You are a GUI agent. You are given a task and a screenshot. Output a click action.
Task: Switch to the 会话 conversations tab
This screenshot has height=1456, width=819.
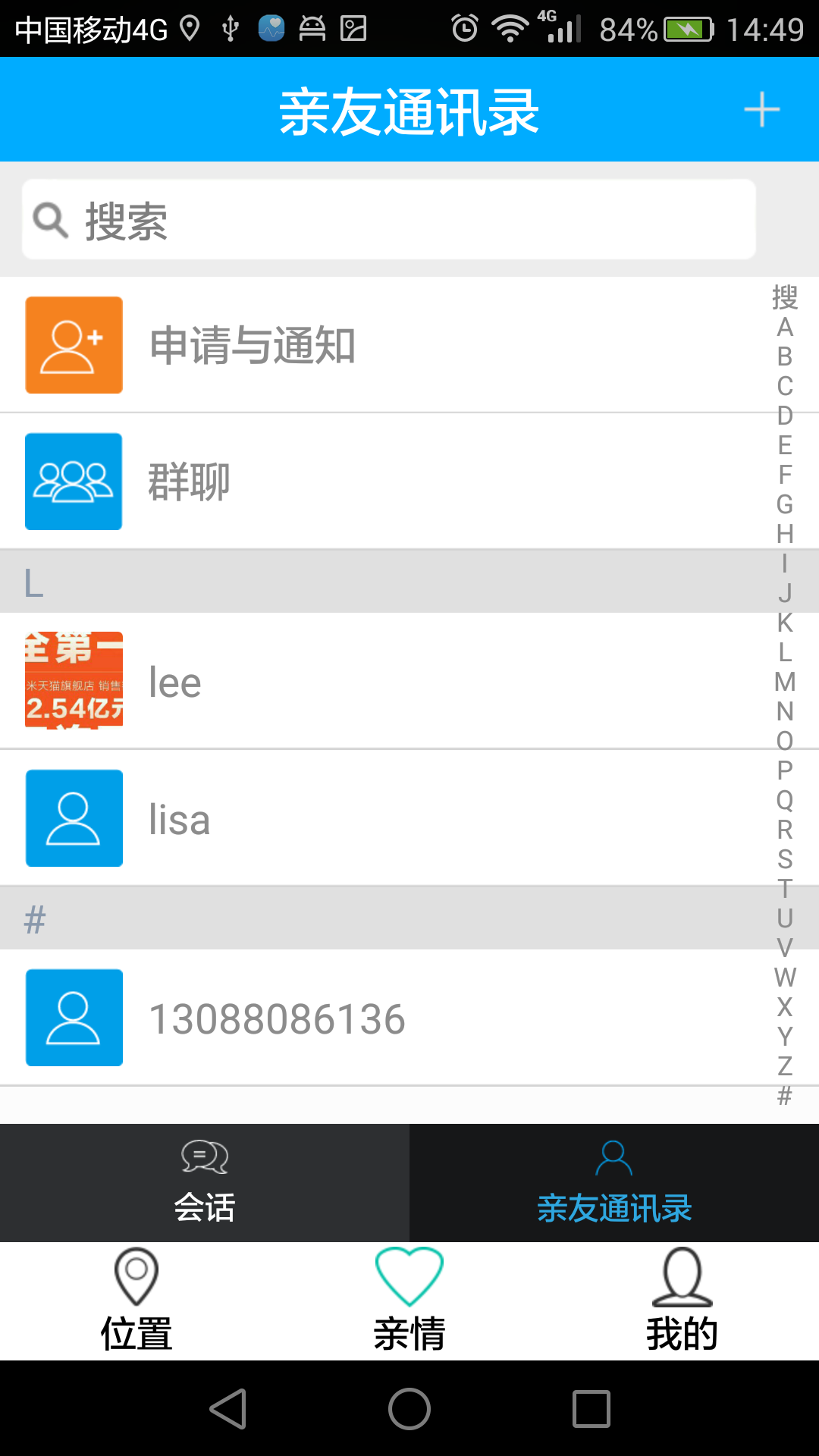click(x=205, y=1183)
